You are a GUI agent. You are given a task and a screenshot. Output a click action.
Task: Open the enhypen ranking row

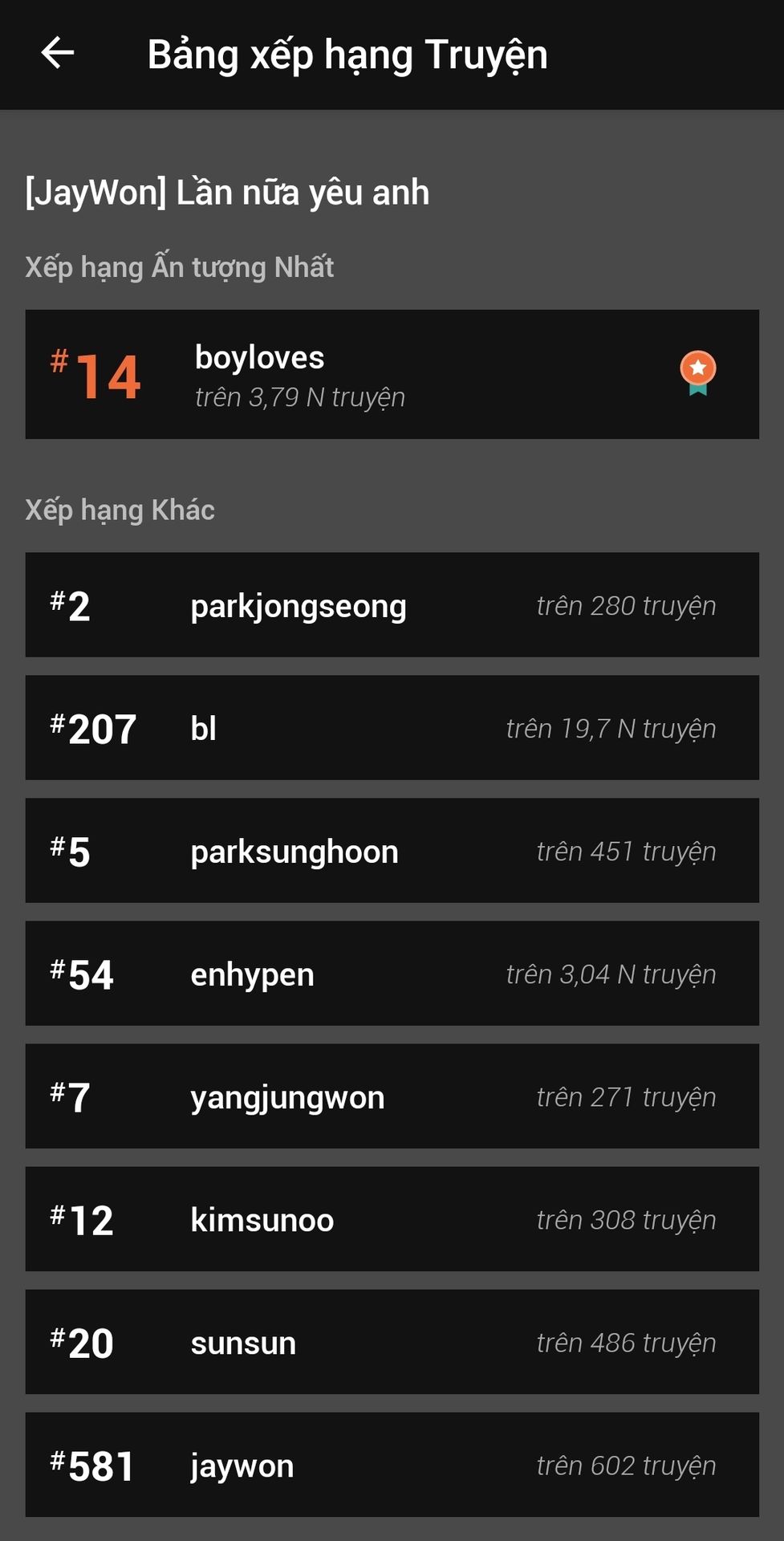click(x=392, y=974)
